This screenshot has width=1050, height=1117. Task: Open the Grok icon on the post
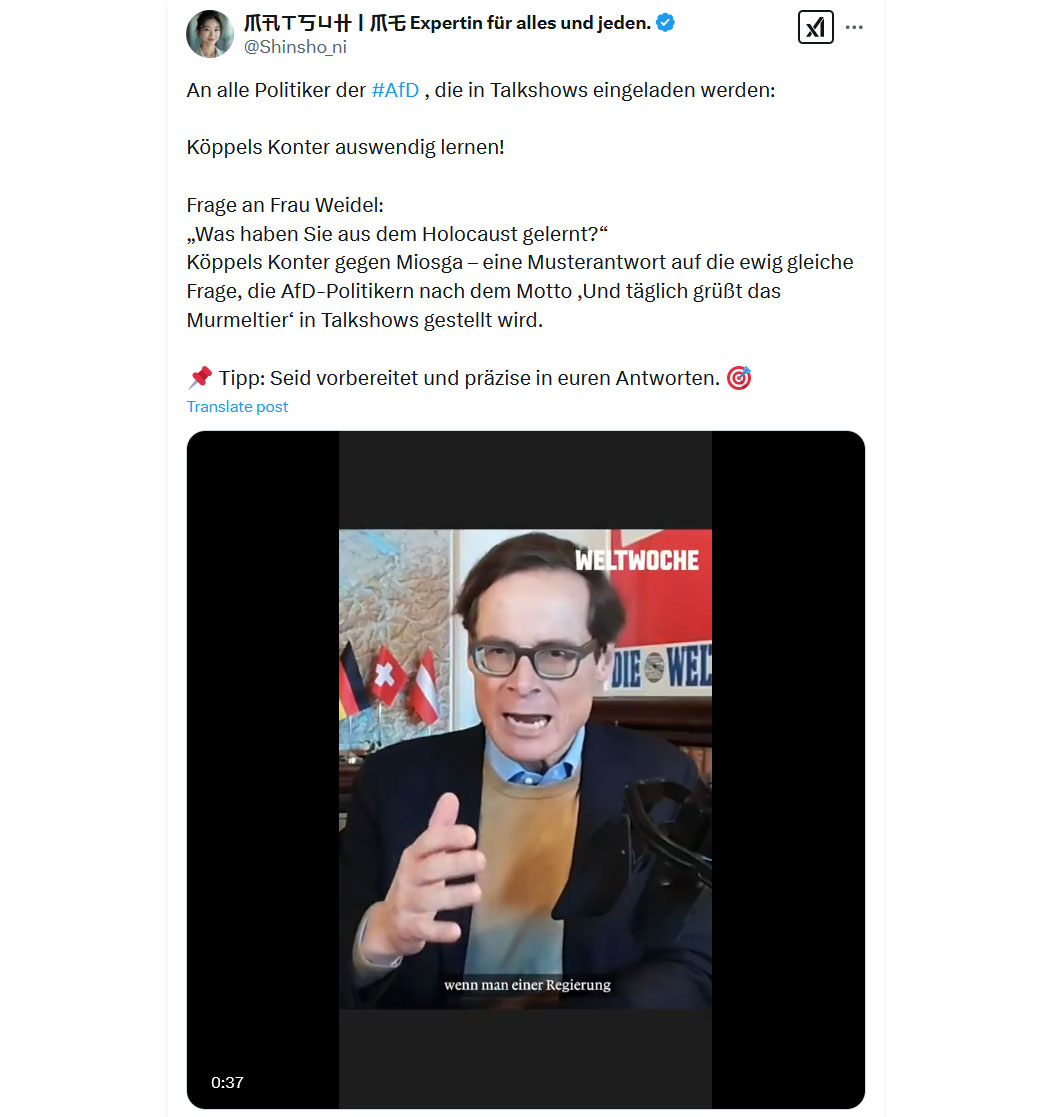click(815, 27)
